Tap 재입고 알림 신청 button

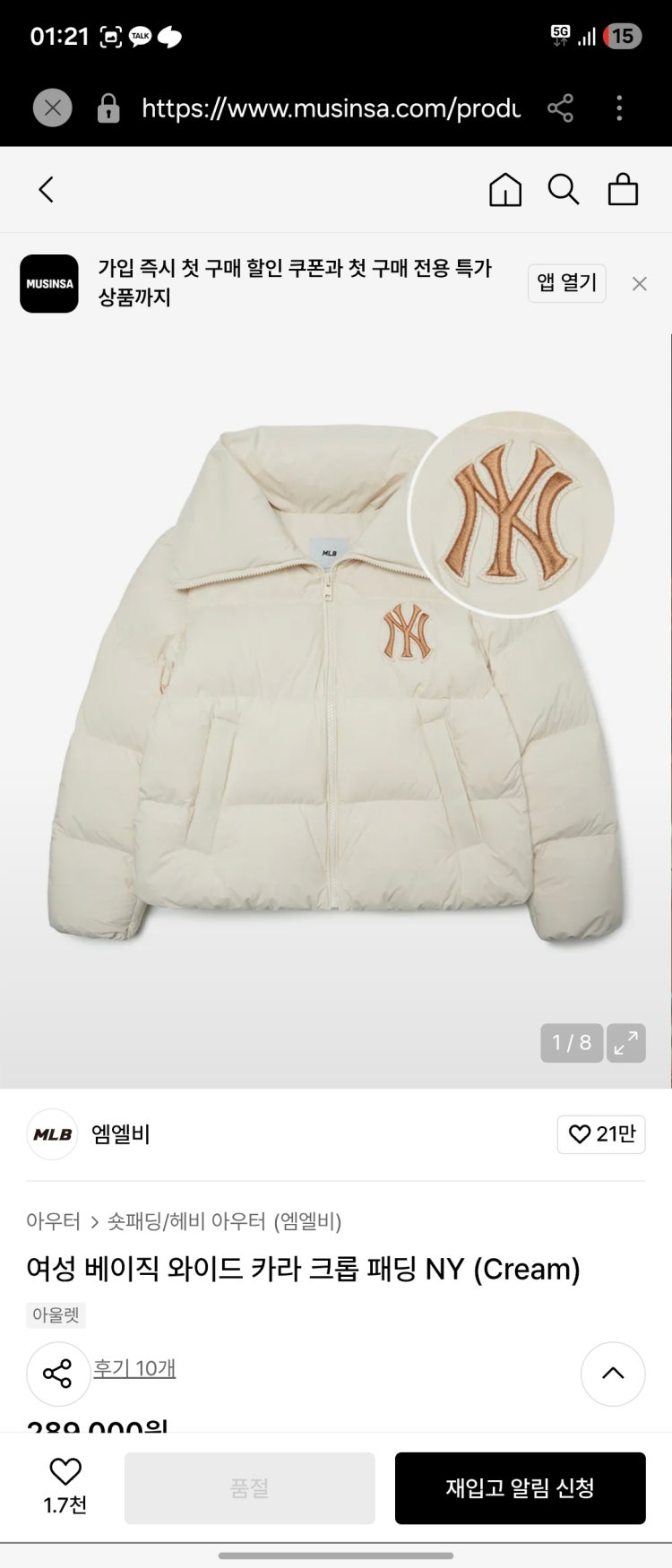520,1488
